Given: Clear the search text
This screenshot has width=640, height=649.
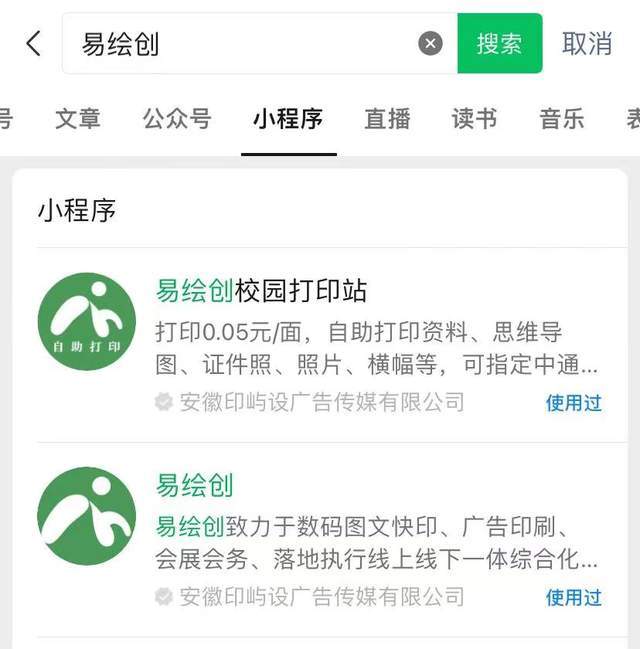Looking at the screenshot, I should 430,44.
